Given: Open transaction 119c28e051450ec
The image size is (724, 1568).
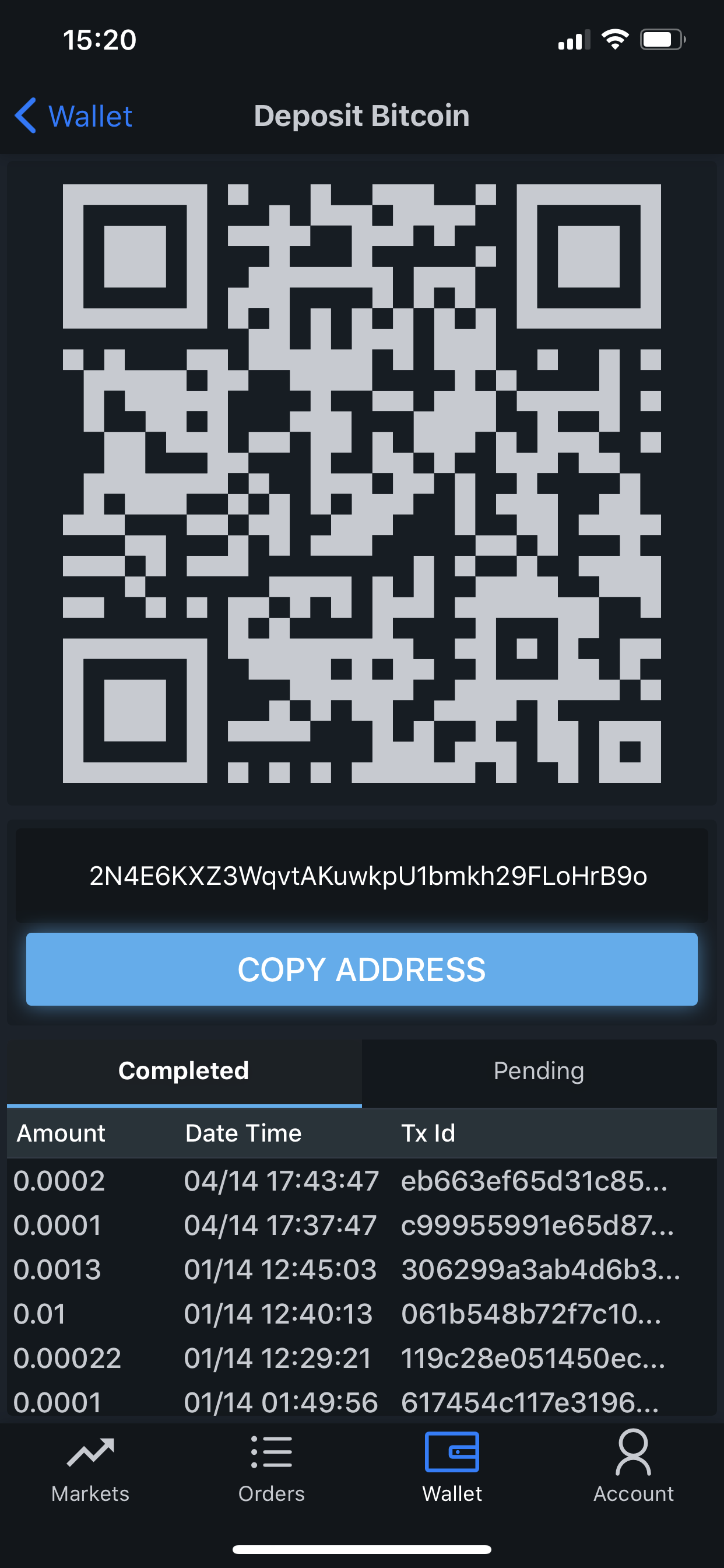Looking at the screenshot, I should click(x=533, y=1359).
